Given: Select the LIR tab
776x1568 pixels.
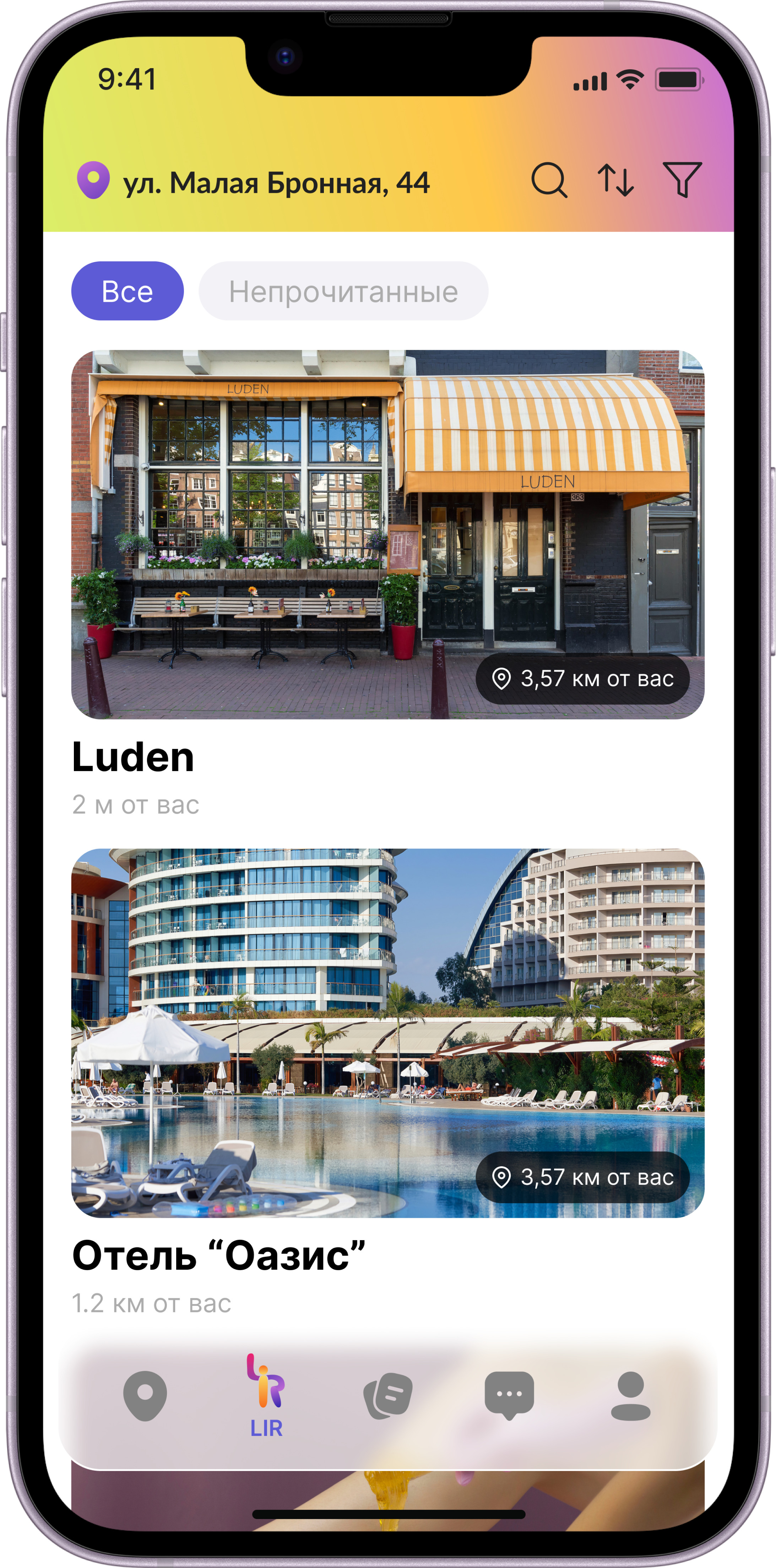Looking at the screenshot, I should point(266,1396).
